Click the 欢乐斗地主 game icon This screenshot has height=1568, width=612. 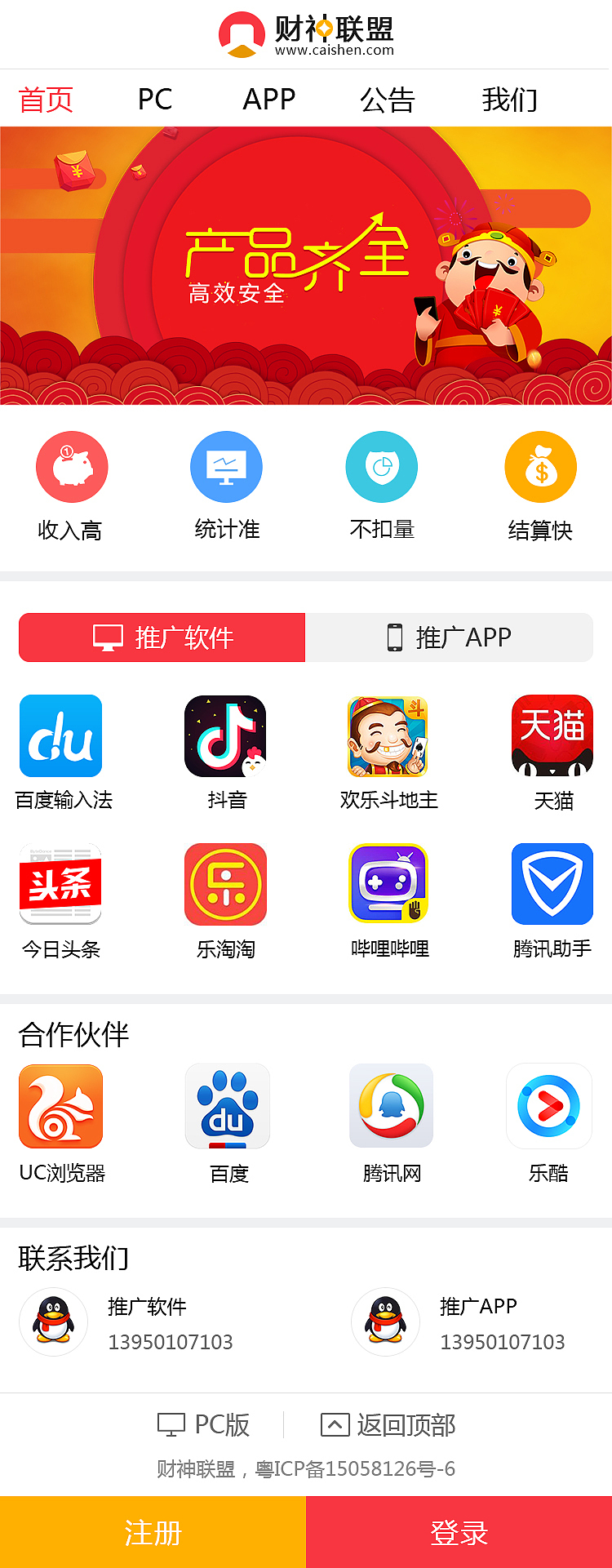tap(388, 735)
